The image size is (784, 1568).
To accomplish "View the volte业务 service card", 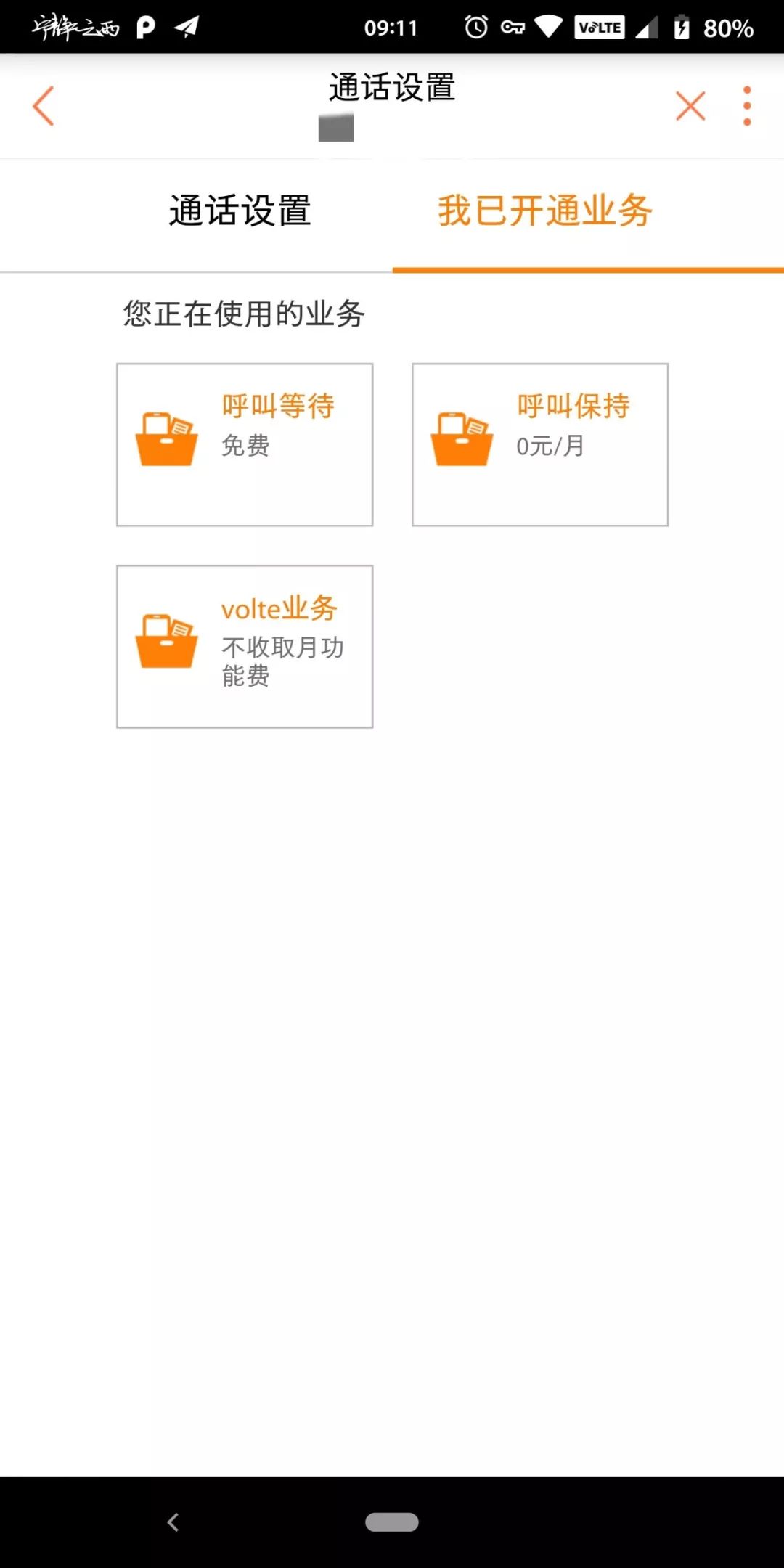I will (x=245, y=647).
